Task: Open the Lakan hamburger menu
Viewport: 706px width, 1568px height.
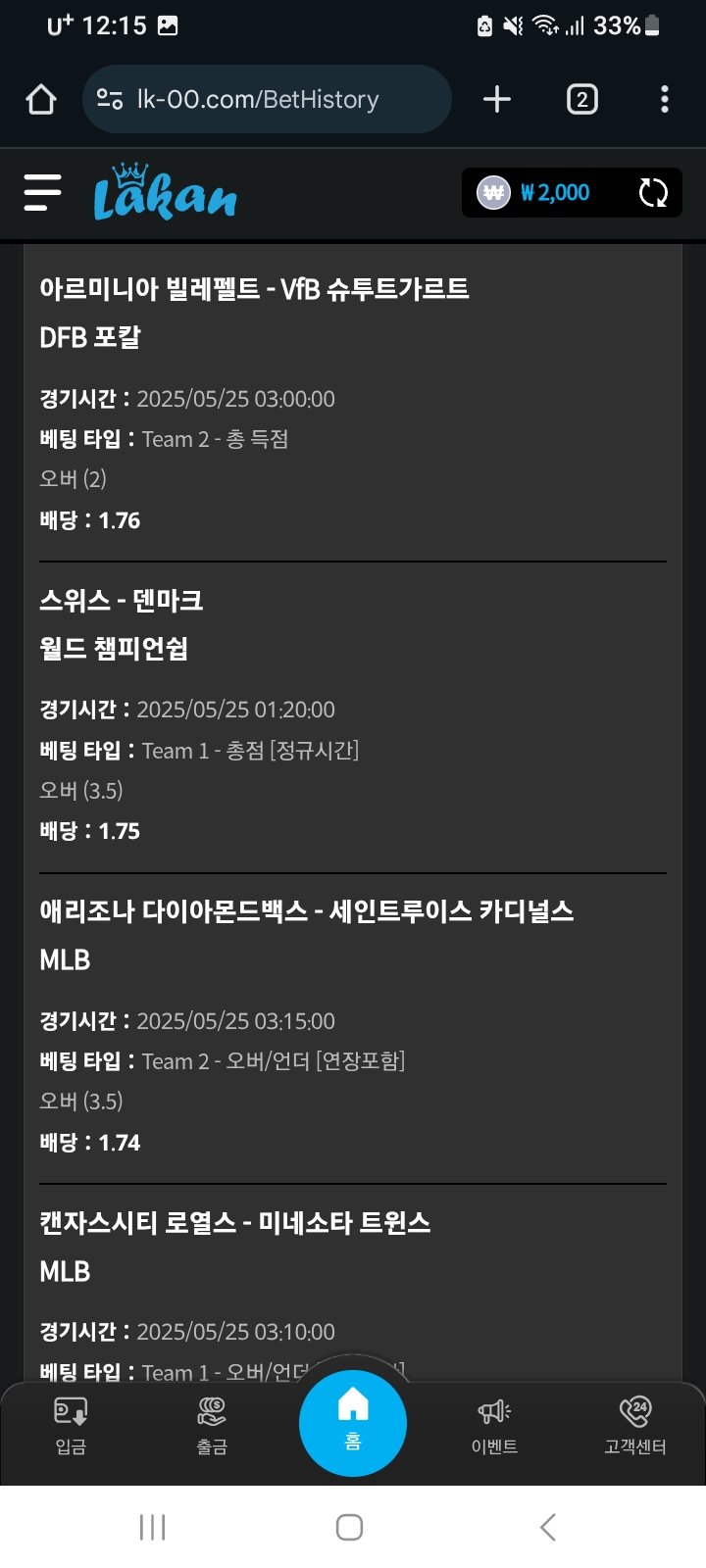Action: [43, 192]
